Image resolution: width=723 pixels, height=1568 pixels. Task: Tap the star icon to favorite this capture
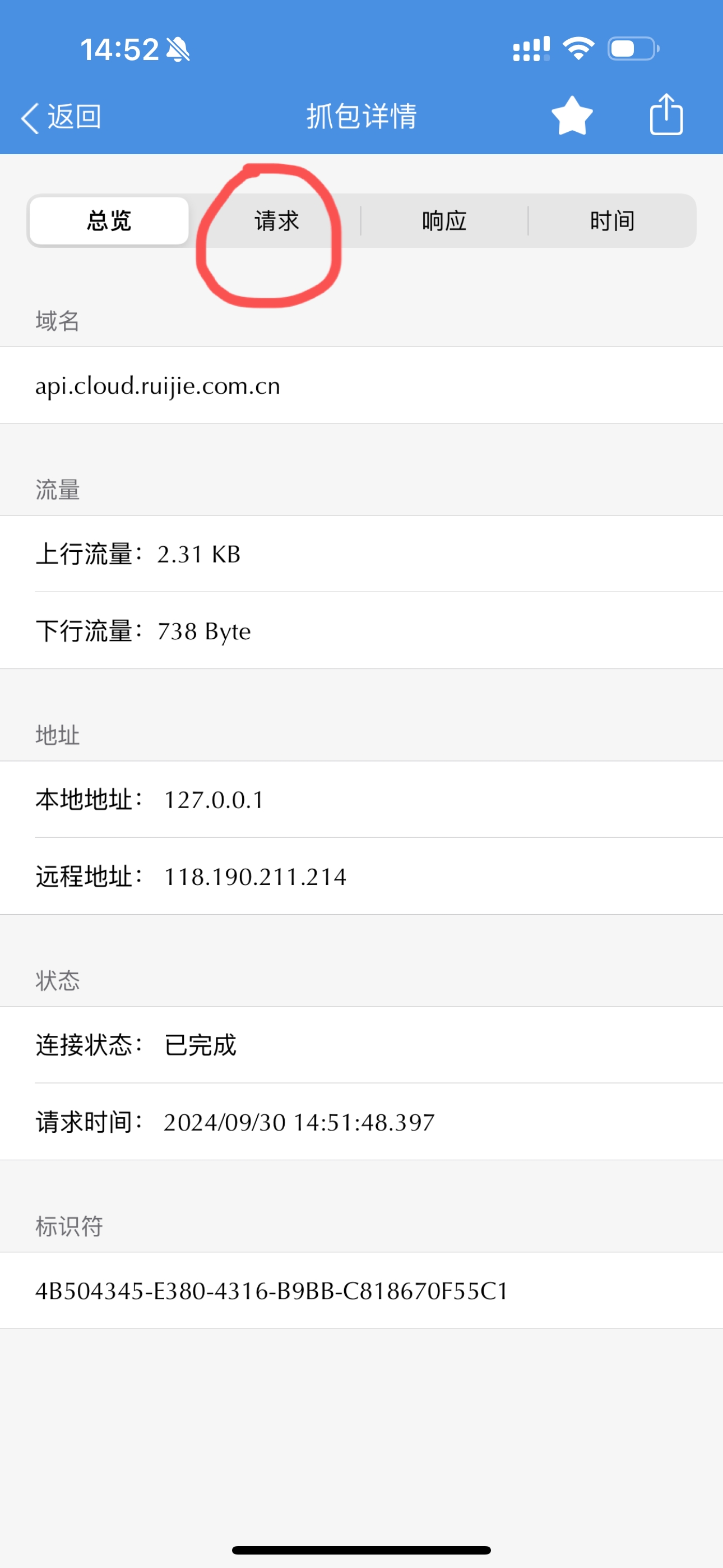571,115
